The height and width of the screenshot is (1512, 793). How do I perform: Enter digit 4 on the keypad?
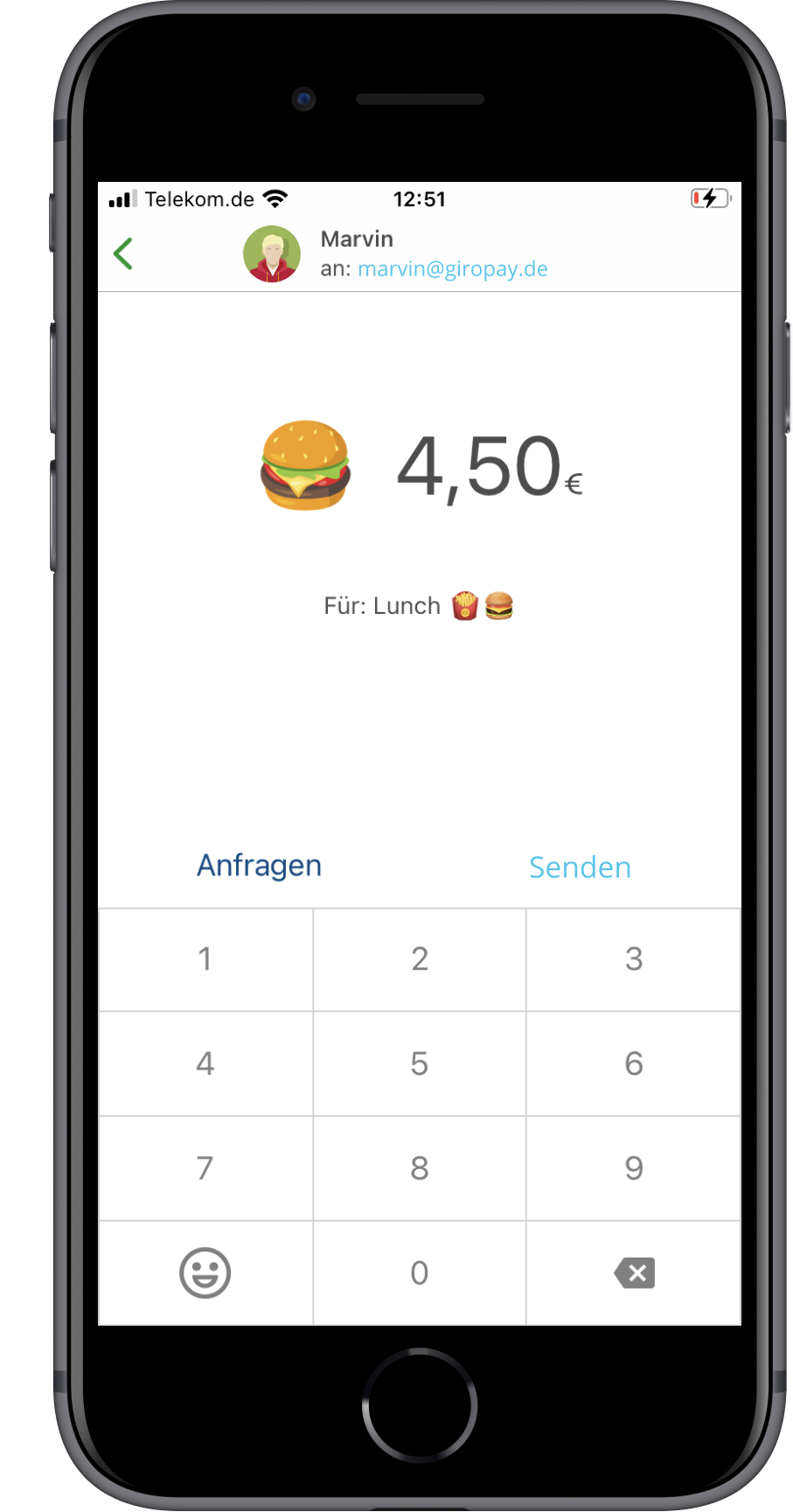[205, 1063]
